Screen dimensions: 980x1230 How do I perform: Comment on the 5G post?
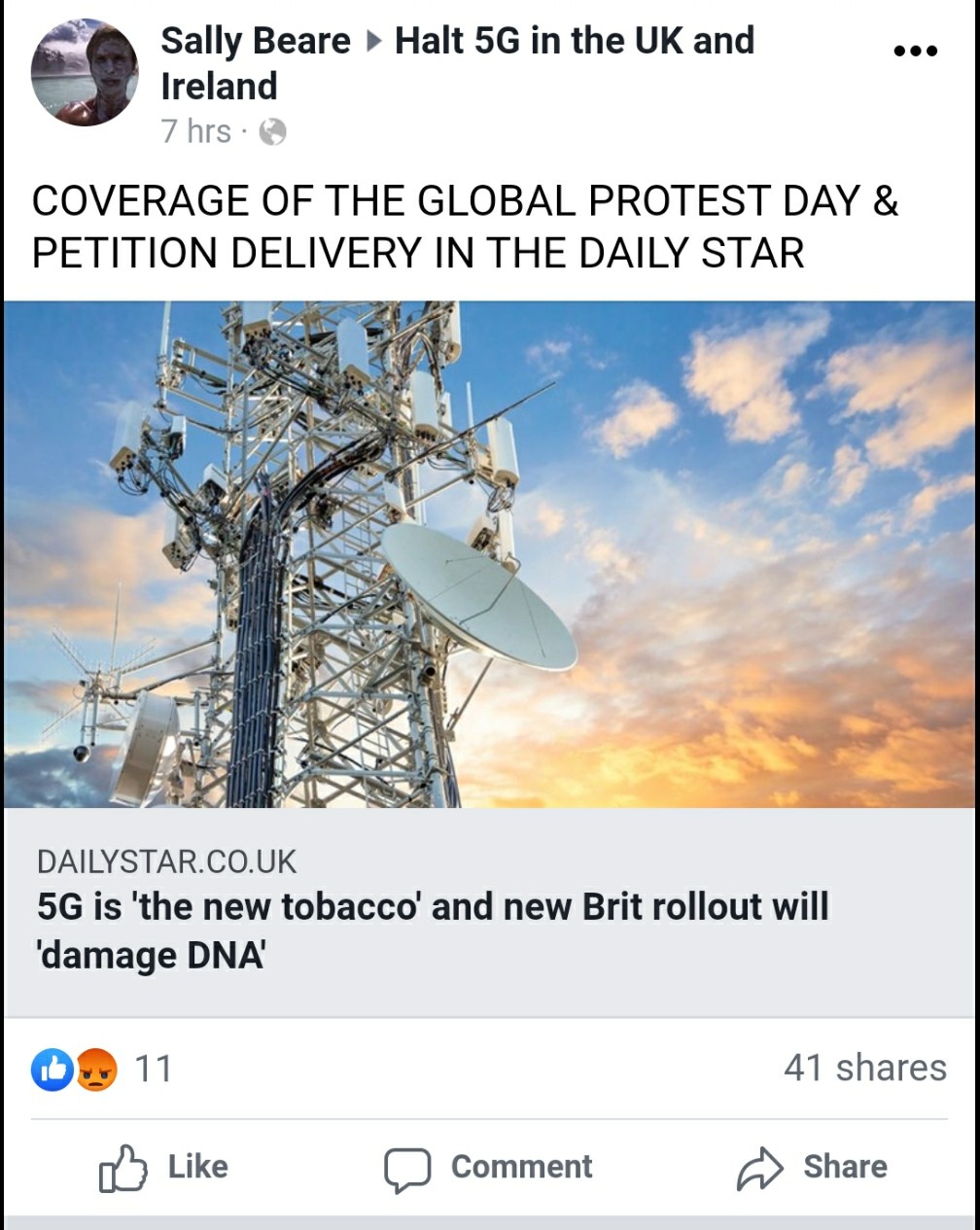click(489, 1167)
